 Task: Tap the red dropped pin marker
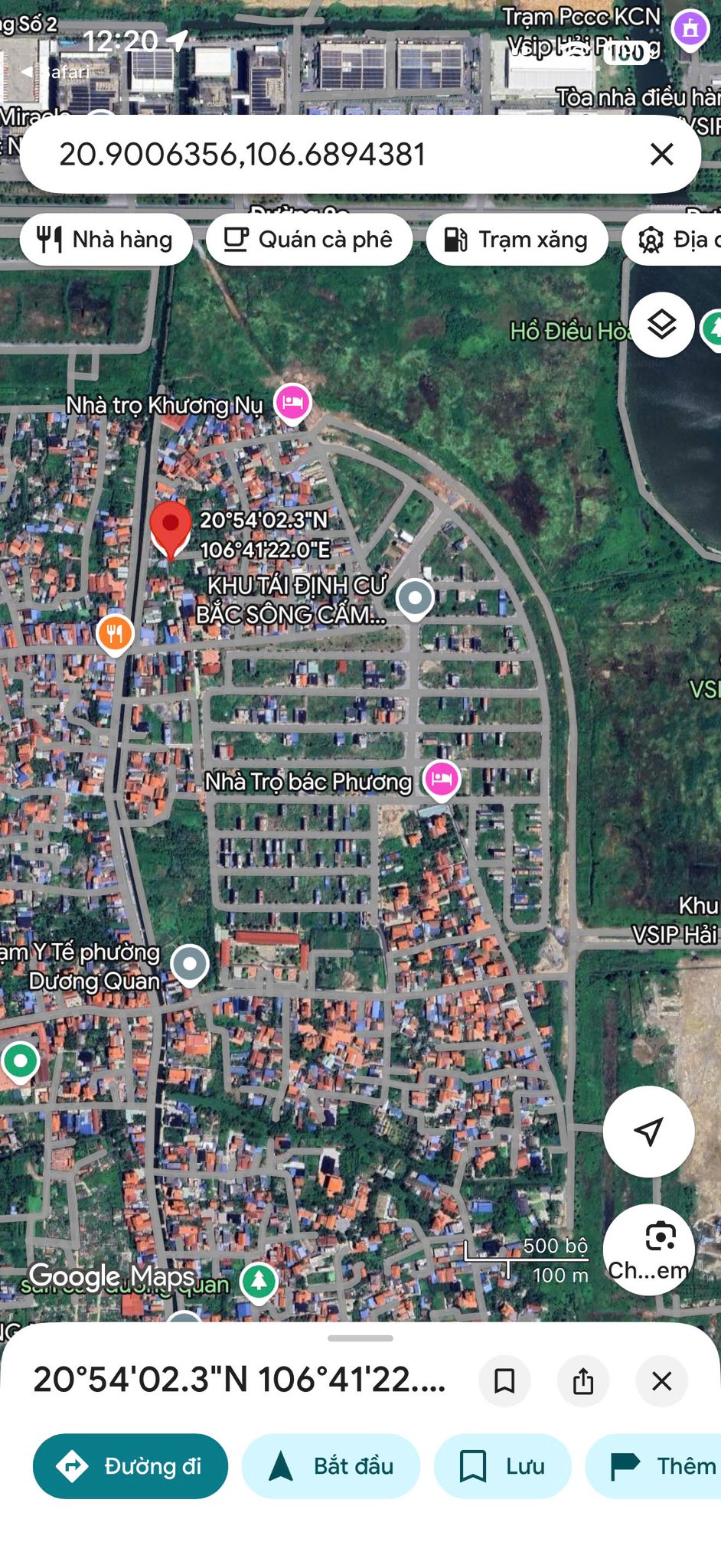click(x=170, y=527)
